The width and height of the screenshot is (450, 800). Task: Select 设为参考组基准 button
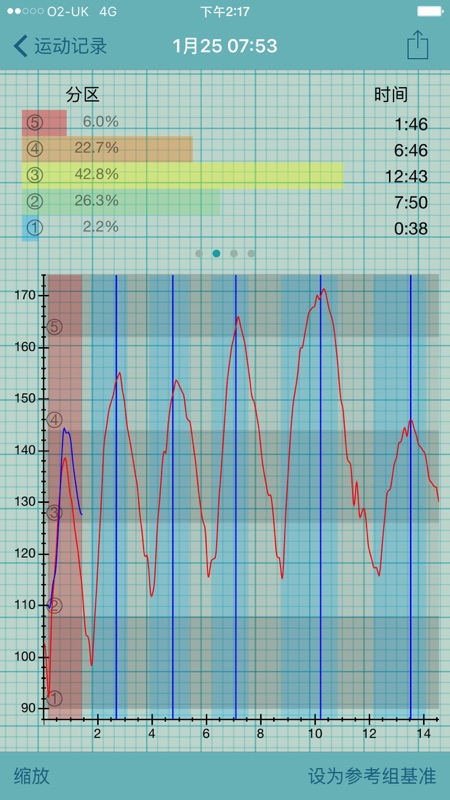point(372,776)
